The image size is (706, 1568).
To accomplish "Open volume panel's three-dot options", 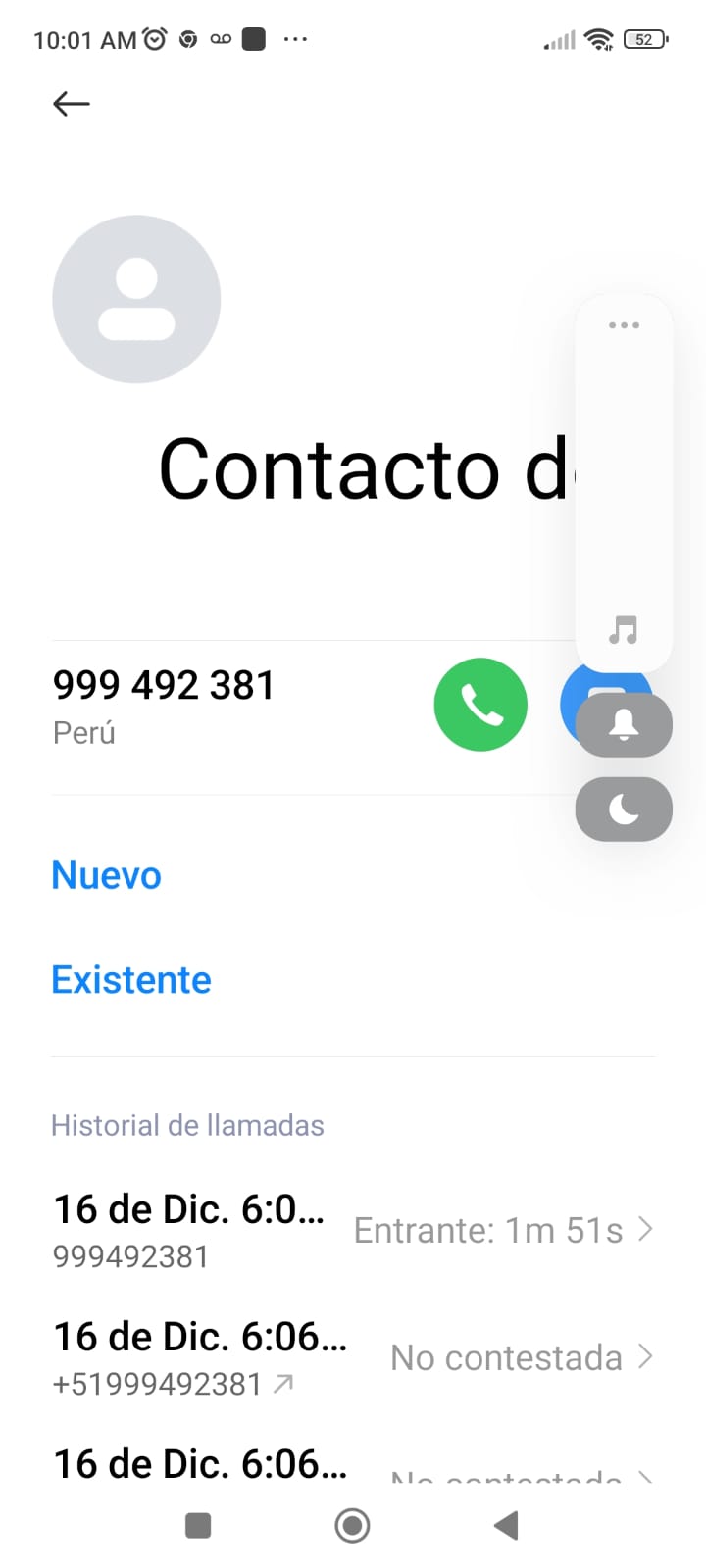I will point(624,325).
